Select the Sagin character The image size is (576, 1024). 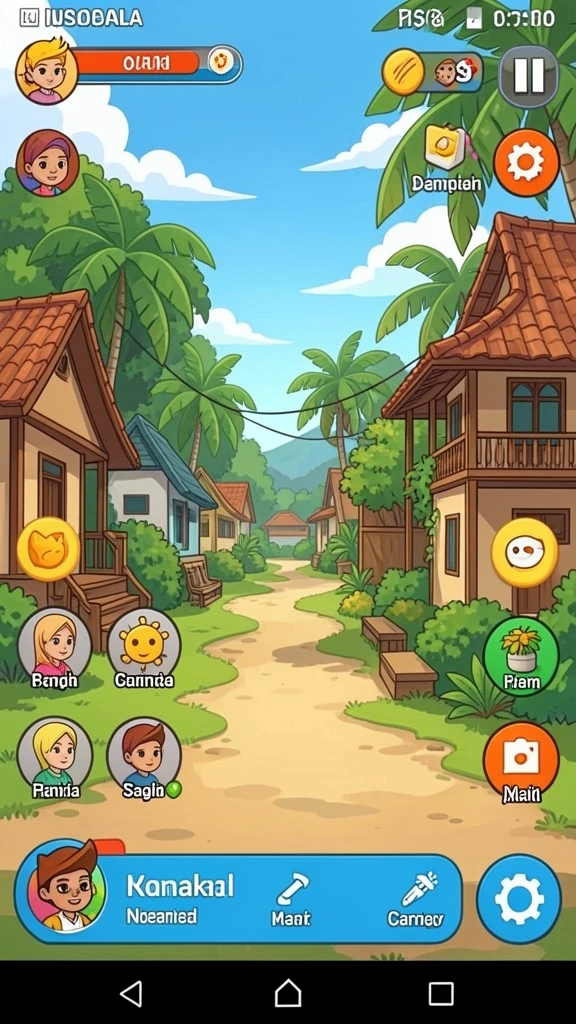pos(144,758)
